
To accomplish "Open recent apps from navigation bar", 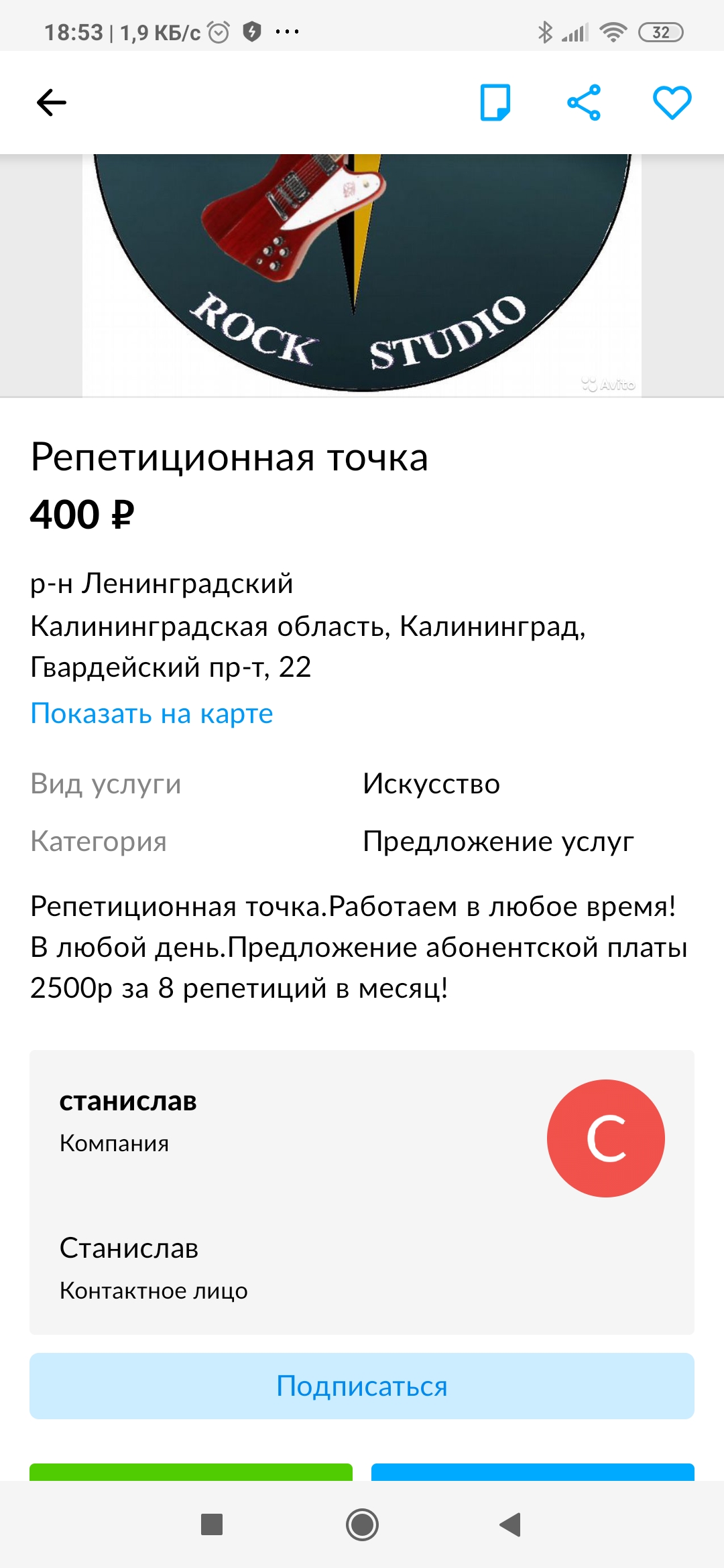I will [x=212, y=1524].
